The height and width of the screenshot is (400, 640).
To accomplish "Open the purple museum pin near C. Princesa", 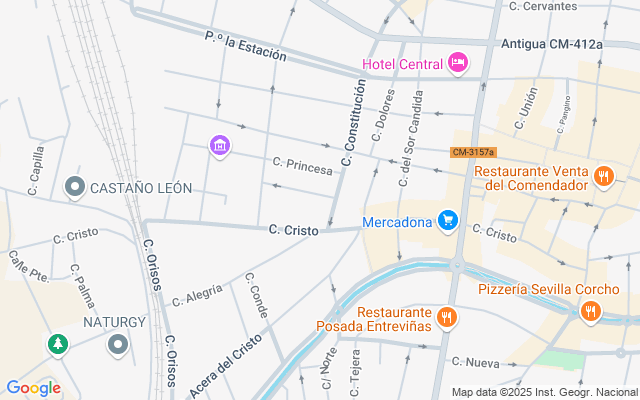I will [x=220, y=146].
